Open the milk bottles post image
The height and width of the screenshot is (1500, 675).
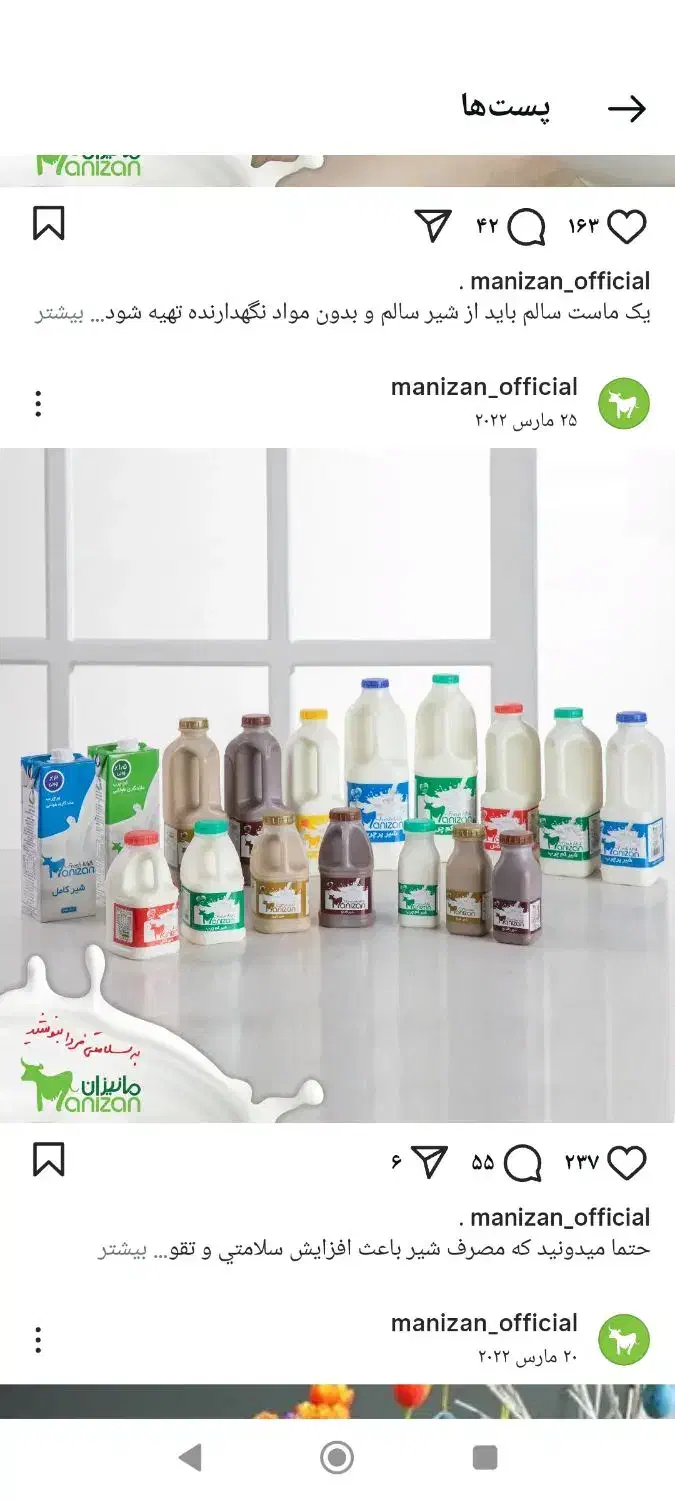337,785
